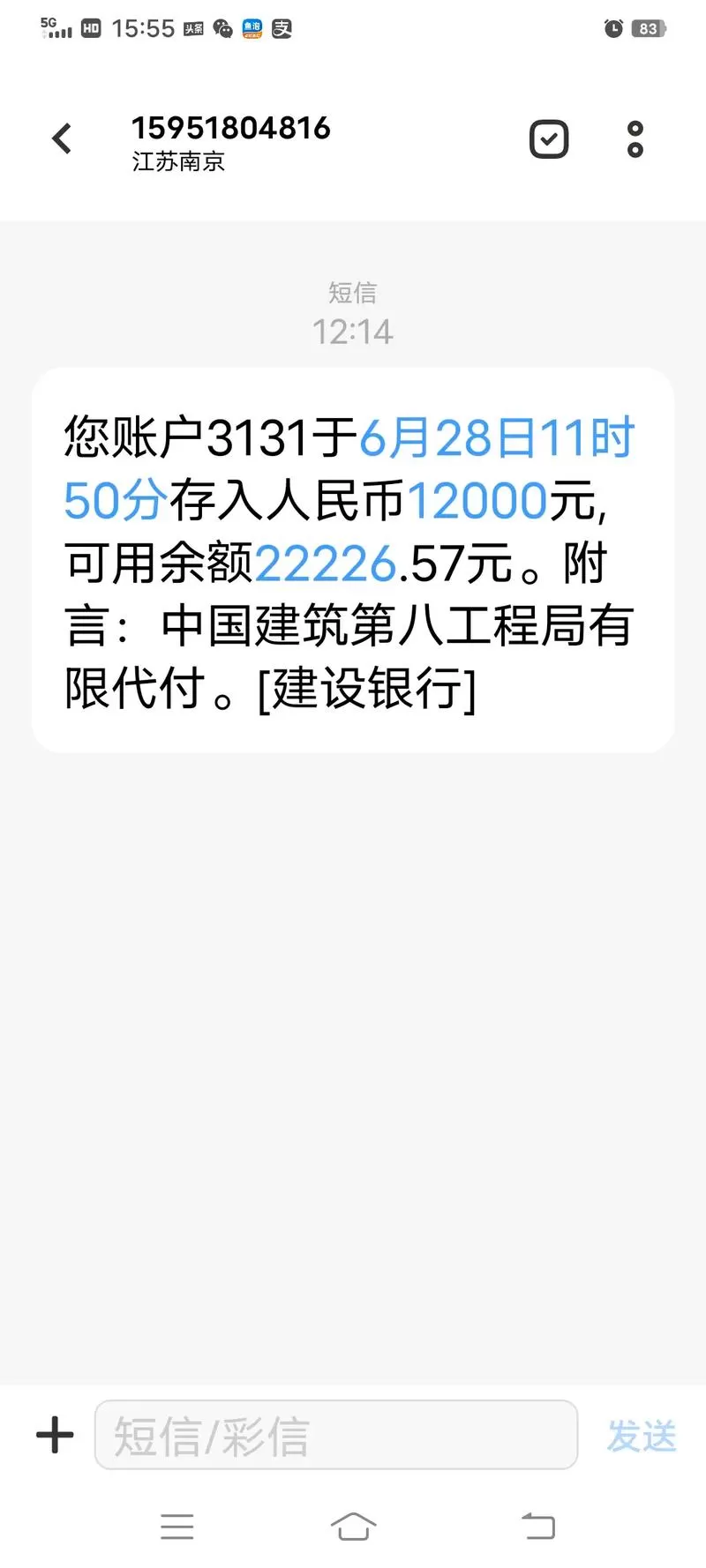Screen dimensions: 706x1568
Task: Tap the plus icon beside the message field
Action: point(53,1435)
